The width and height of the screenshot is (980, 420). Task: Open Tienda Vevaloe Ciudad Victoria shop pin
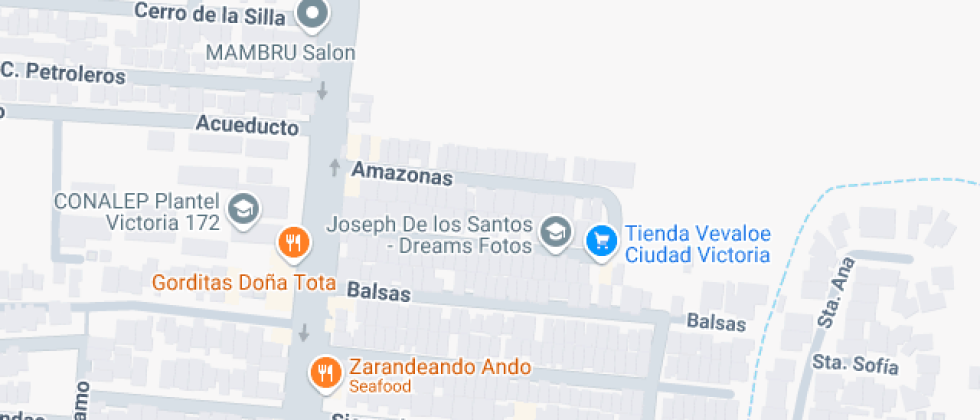point(601,241)
